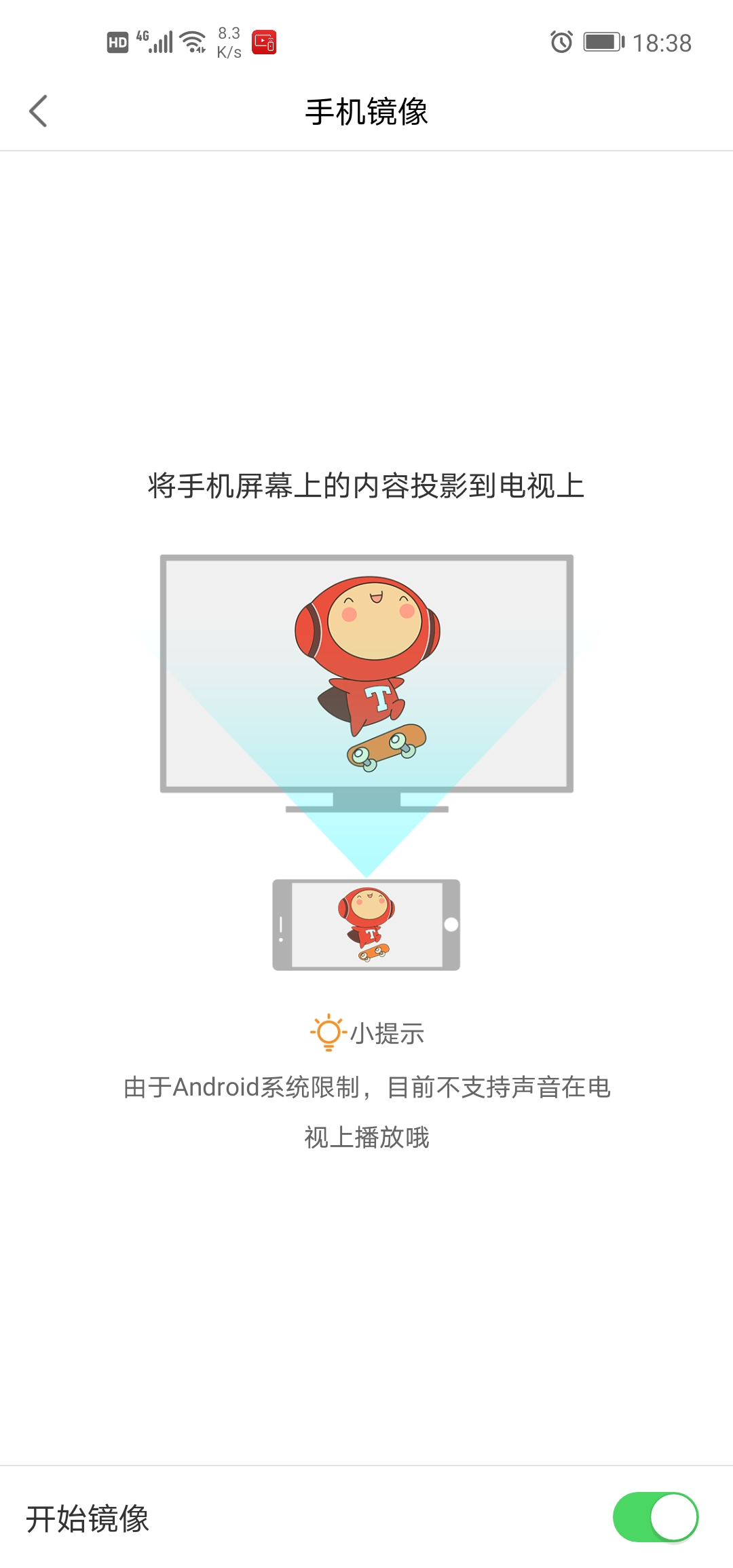The width and height of the screenshot is (733, 1568).
Task: Go back from 手机镜像 page
Action: coord(39,111)
